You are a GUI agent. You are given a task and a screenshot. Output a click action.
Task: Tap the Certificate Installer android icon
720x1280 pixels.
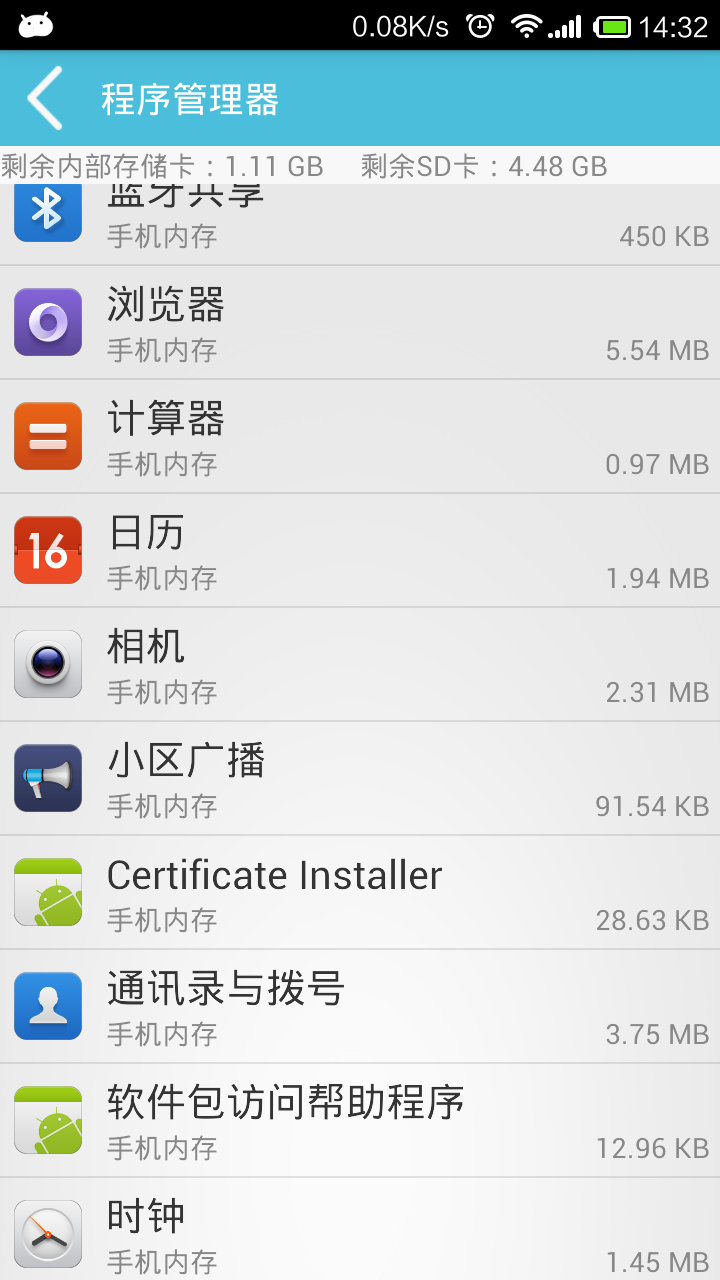tap(47, 891)
